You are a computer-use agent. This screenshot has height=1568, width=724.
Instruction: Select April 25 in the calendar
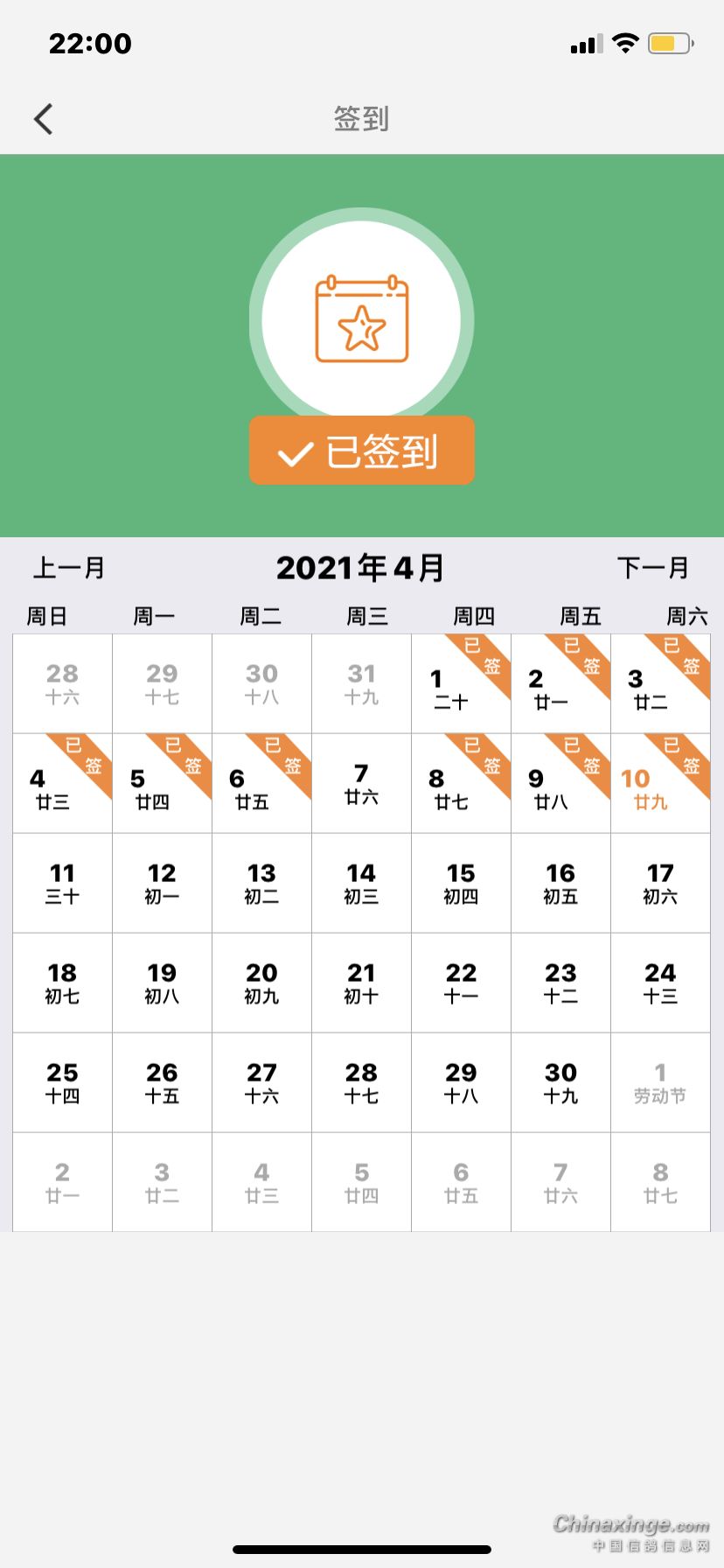click(x=62, y=1082)
